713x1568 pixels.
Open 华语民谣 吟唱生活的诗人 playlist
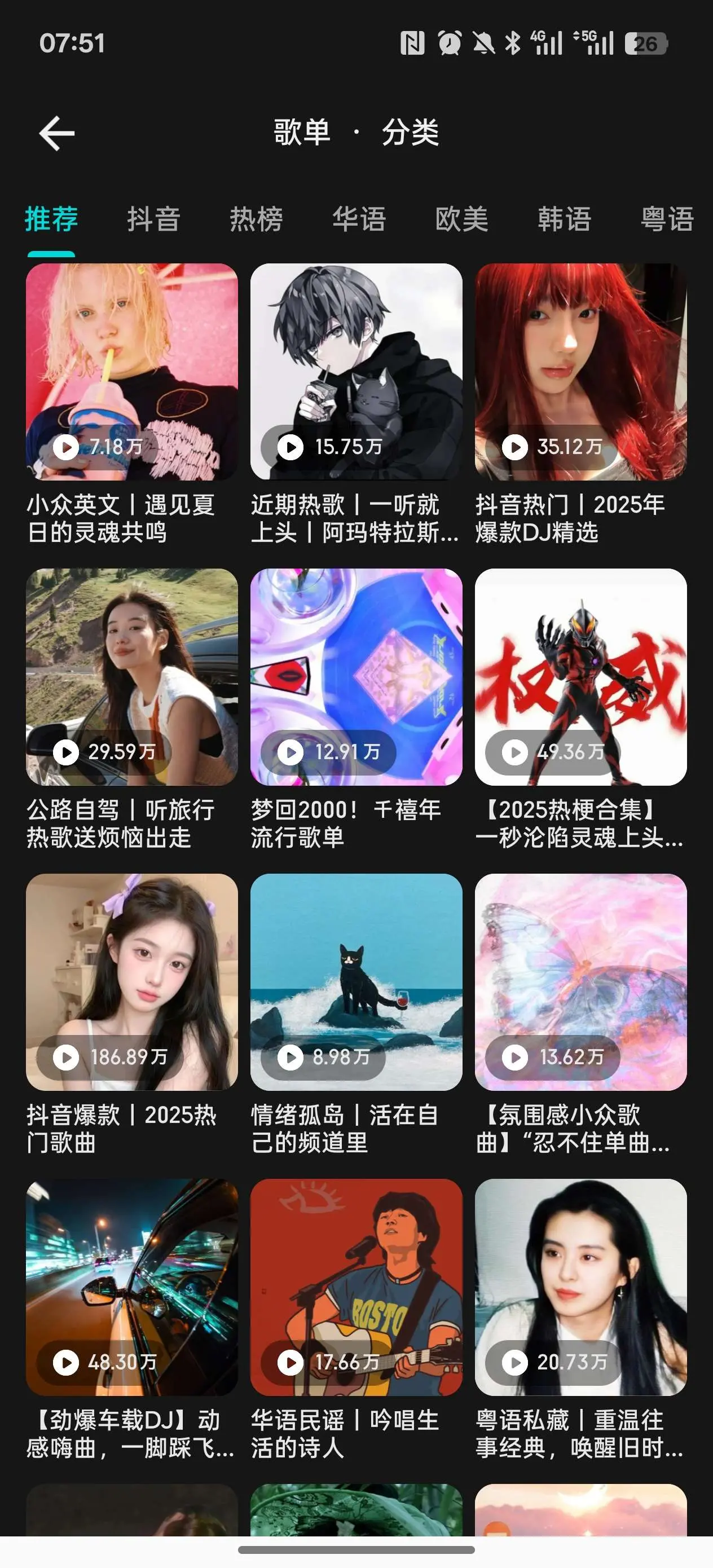pyautogui.click(x=356, y=1287)
